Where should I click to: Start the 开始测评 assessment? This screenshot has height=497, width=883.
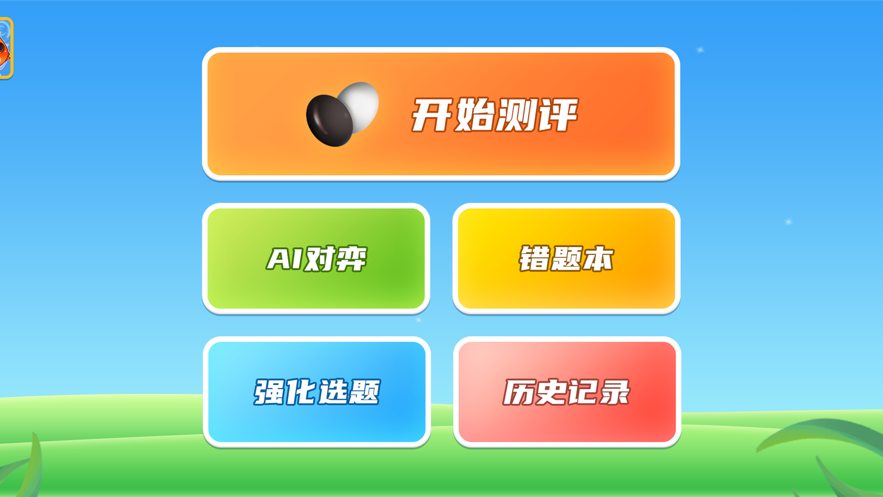coord(441,115)
